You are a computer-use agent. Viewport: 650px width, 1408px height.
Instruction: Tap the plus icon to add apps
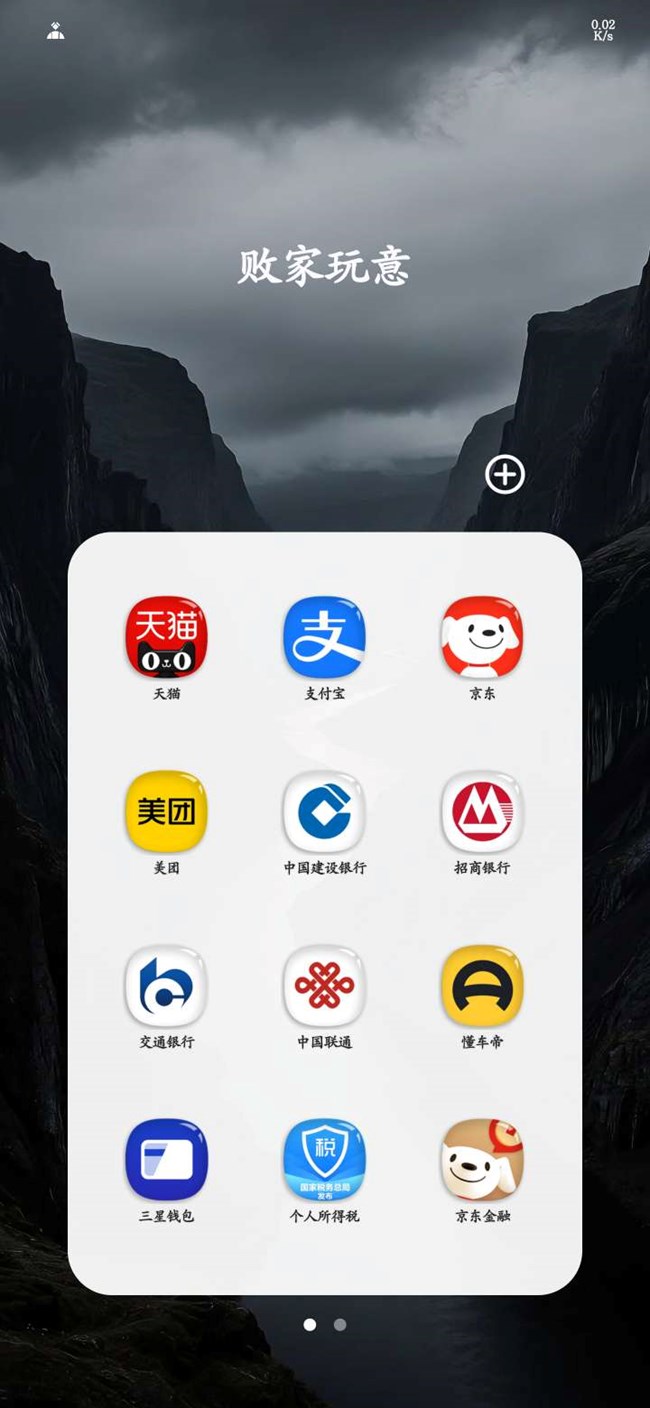coord(505,474)
